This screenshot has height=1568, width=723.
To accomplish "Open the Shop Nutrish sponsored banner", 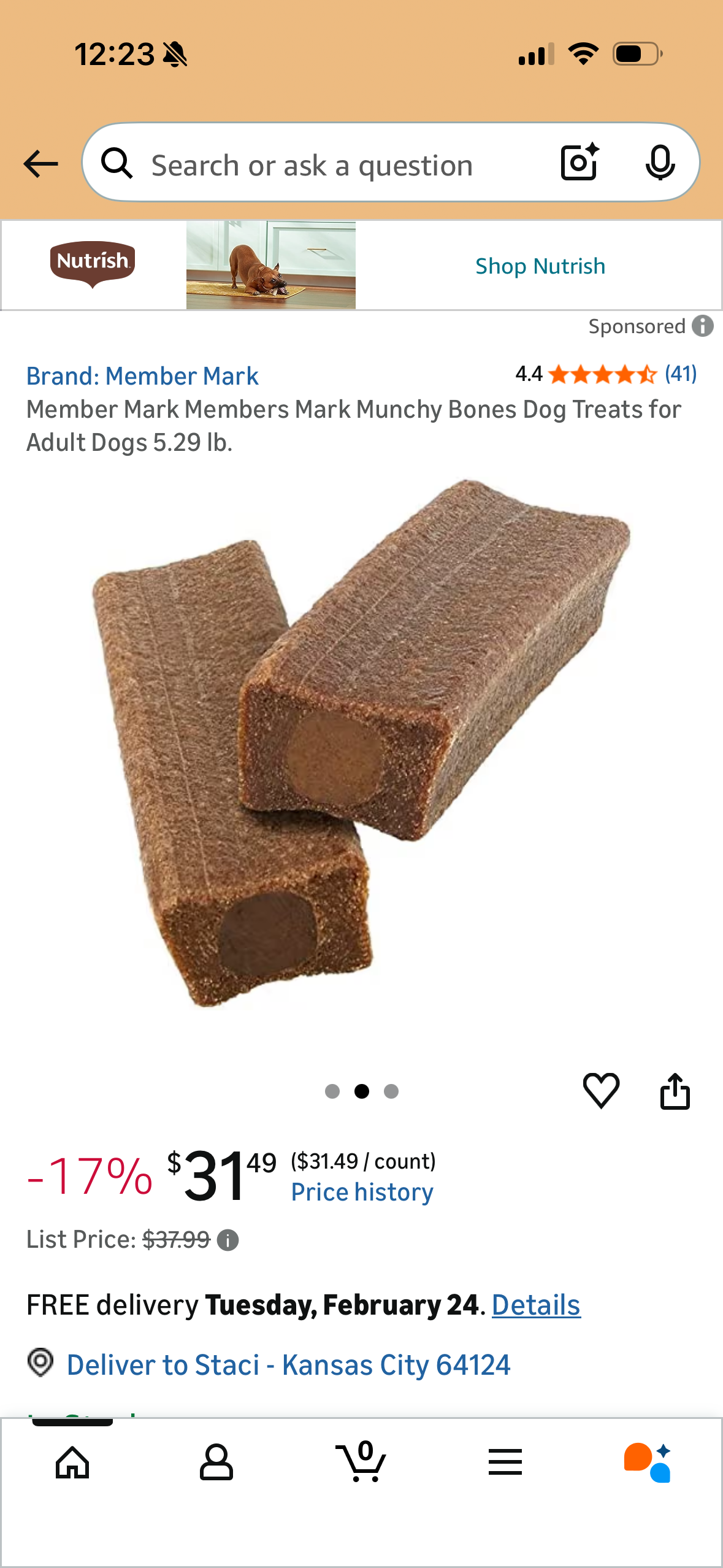I will 540,266.
